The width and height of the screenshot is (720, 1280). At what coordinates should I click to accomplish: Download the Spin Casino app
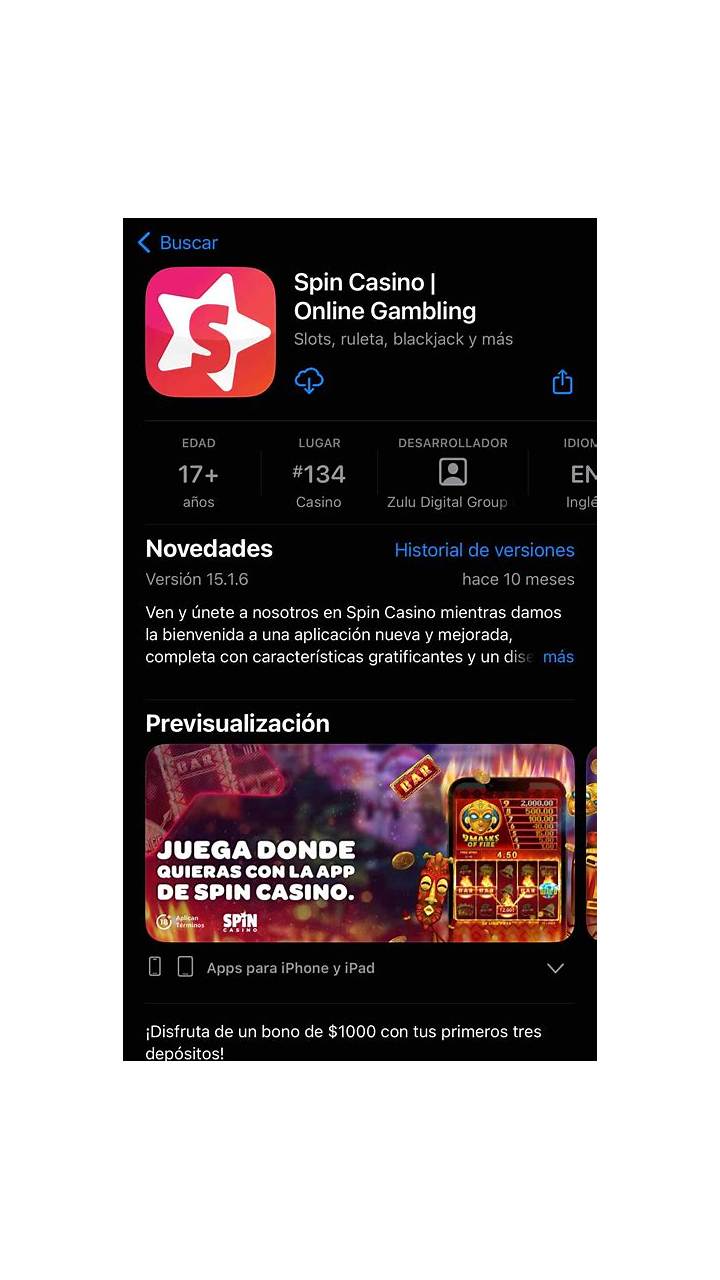coord(309,381)
